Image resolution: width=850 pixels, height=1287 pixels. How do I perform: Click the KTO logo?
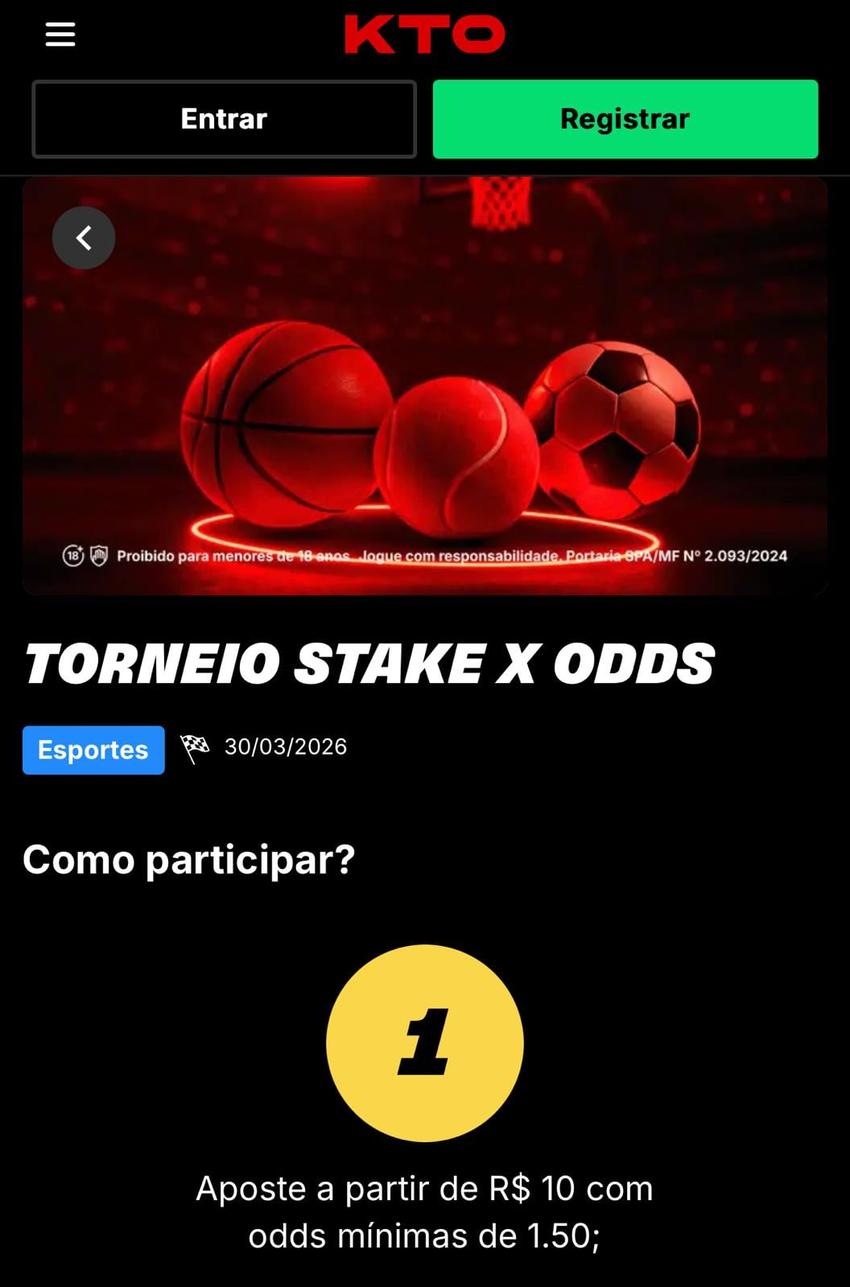click(x=425, y=33)
